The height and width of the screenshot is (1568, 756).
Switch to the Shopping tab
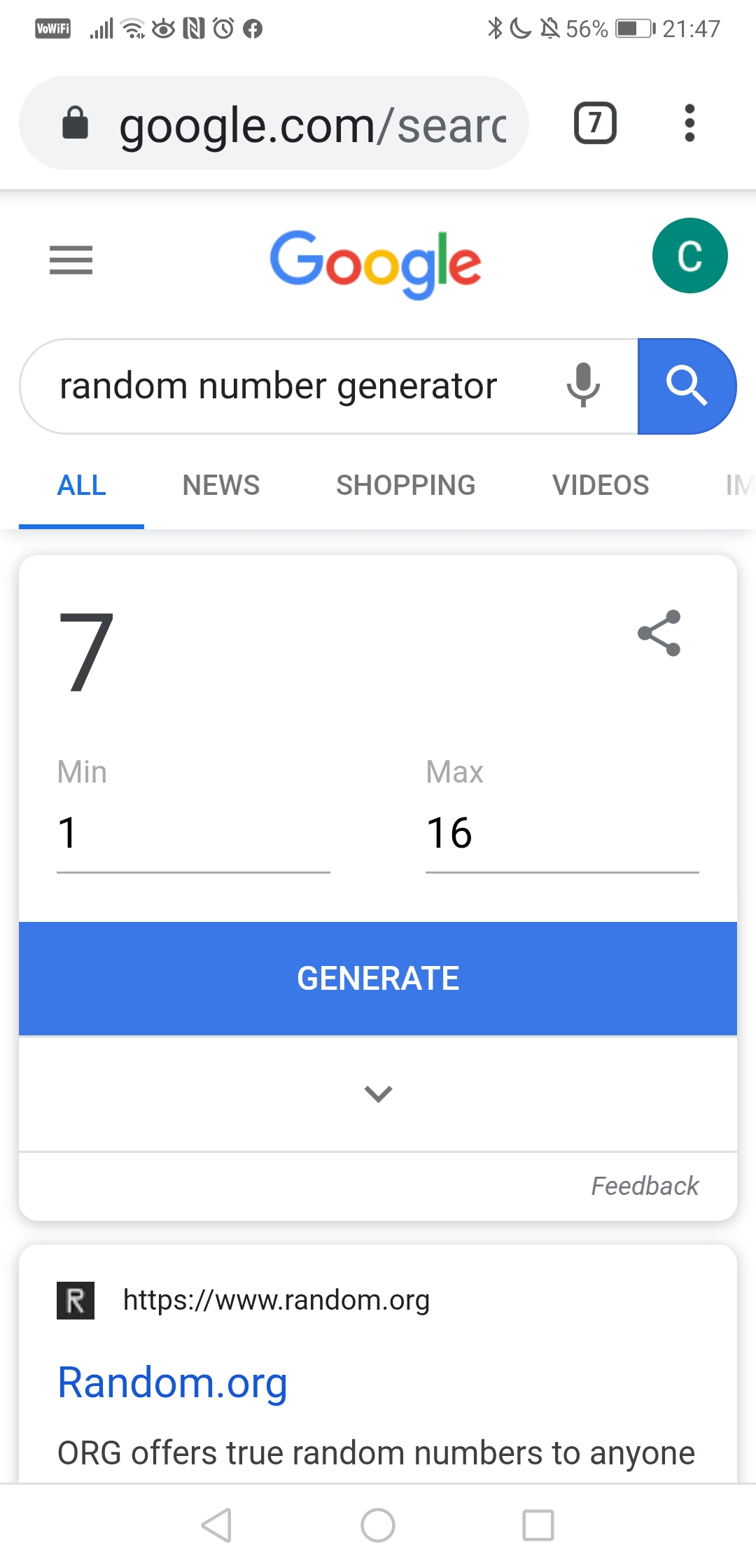click(x=405, y=485)
